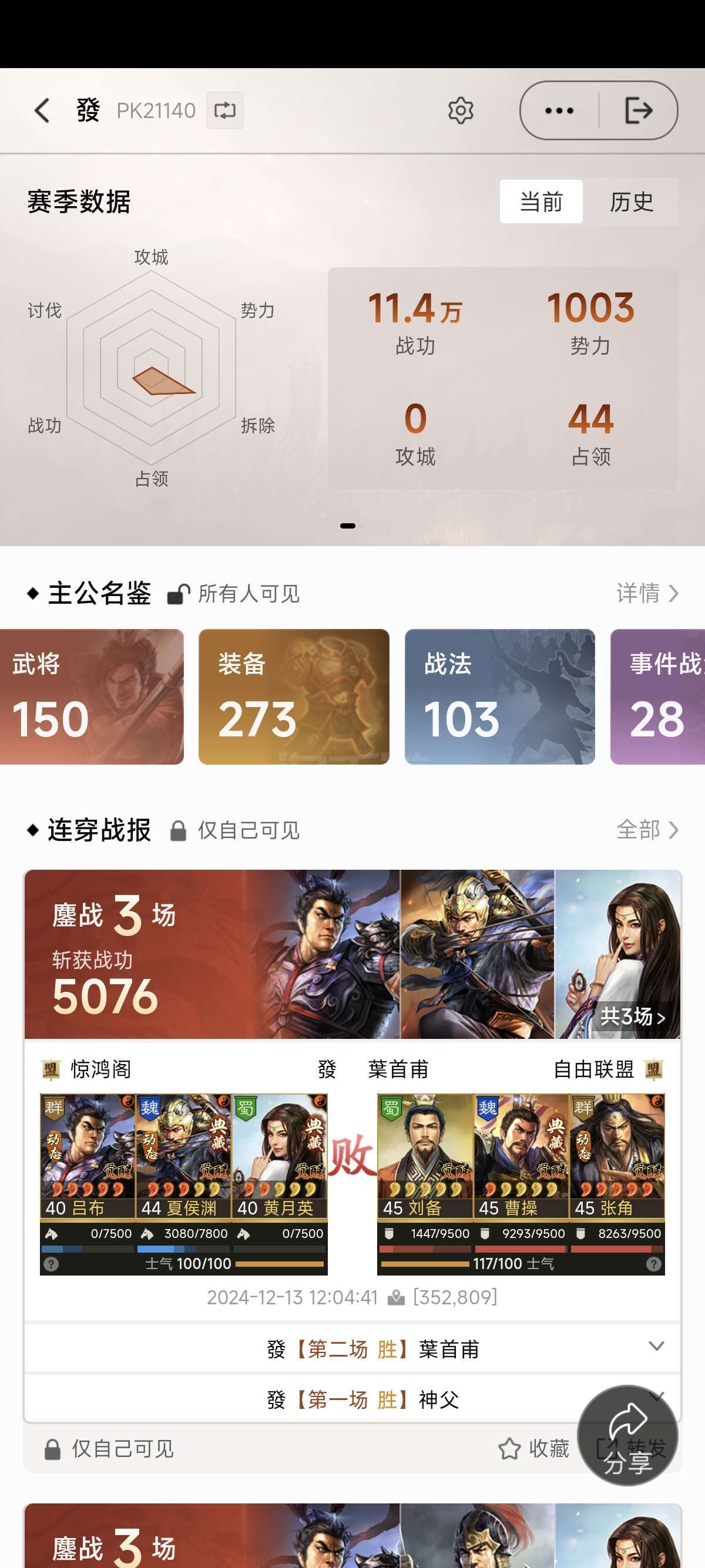View 全部 连穿战报
705x1568 pixels.
coord(647,830)
